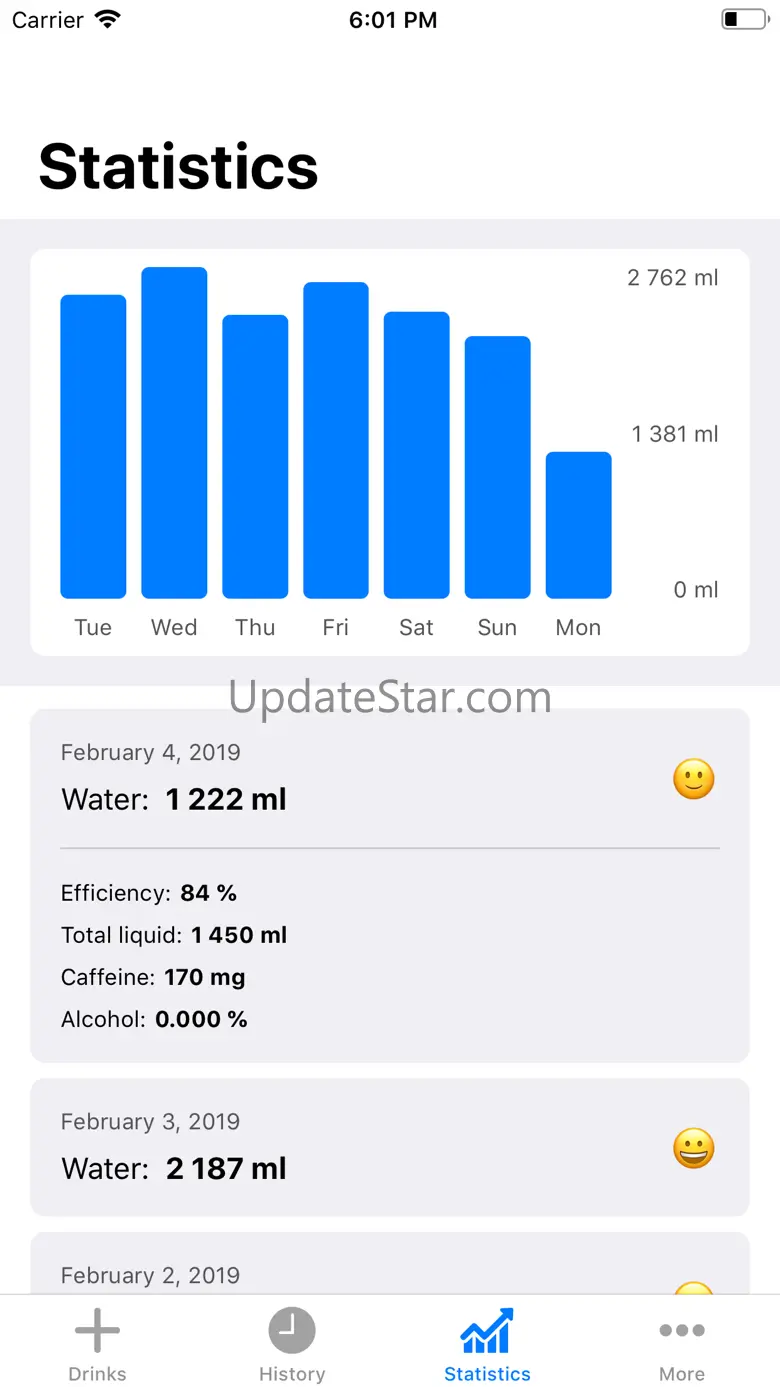
Task: Open the History tab
Action: [291, 1343]
